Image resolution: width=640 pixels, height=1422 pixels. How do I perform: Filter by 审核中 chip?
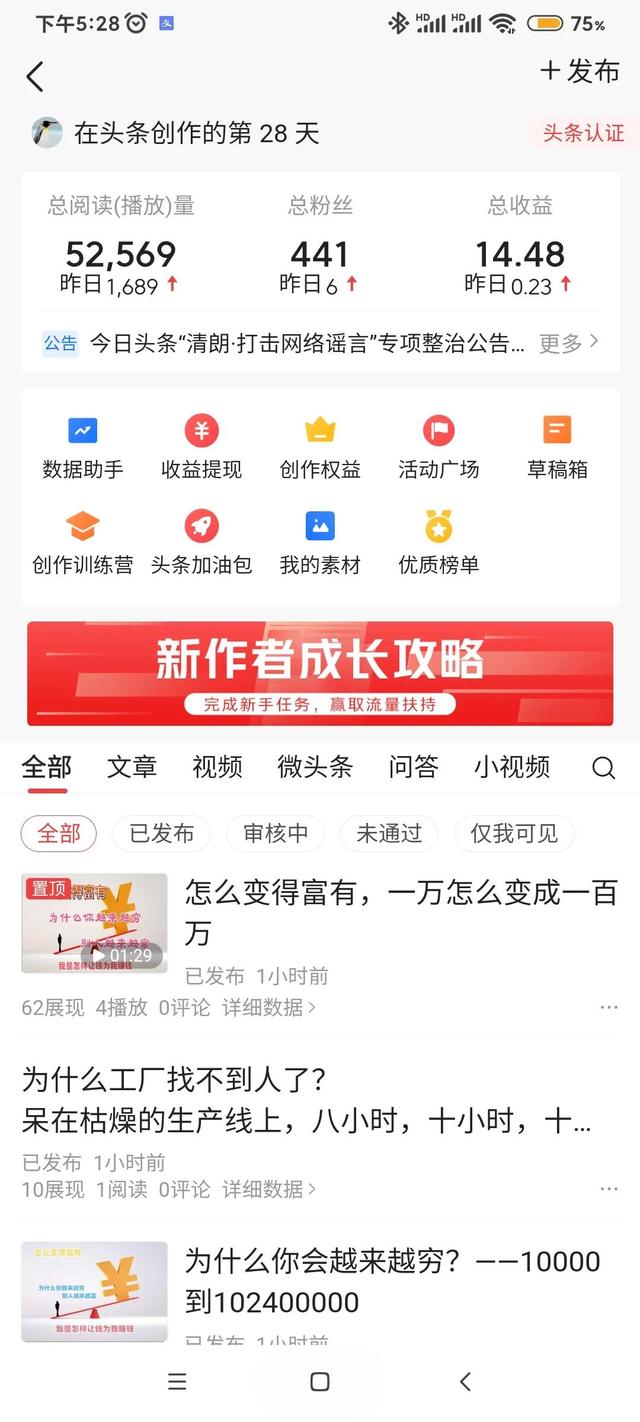click(275, 833)
